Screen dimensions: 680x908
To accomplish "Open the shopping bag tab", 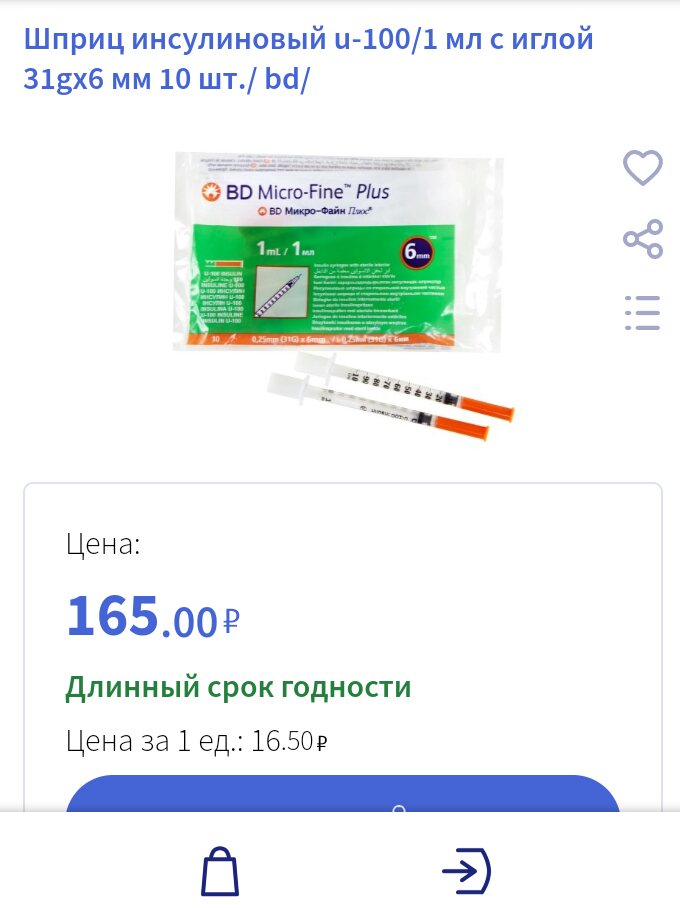I will (x=220, y=871).
